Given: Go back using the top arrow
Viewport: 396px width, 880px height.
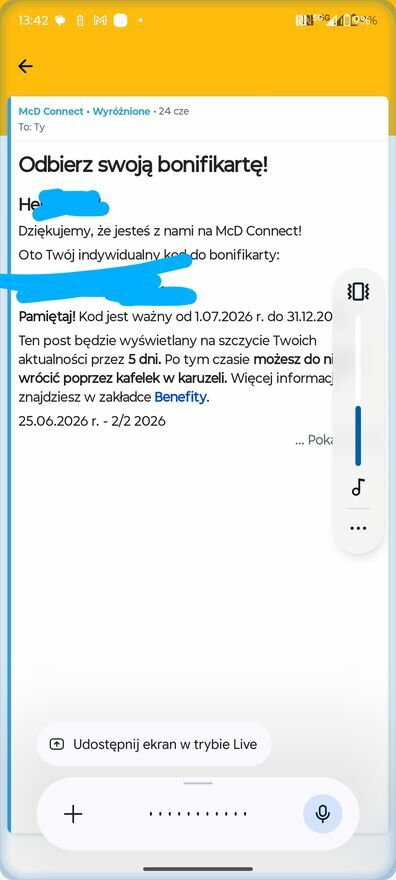Looking at the screenshot, I should click(x=25, y=66).
